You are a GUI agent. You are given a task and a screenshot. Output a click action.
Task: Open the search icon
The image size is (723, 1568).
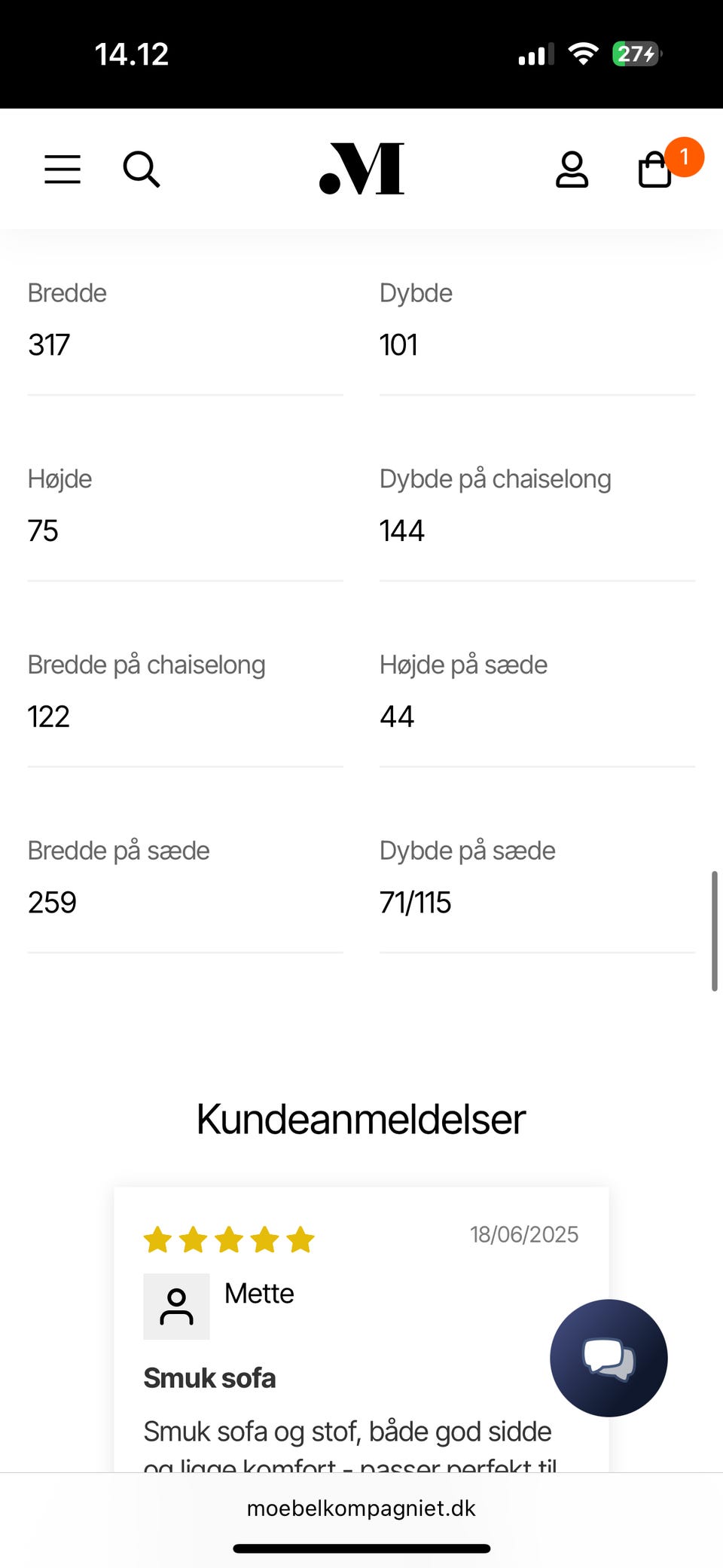[140, 170]
